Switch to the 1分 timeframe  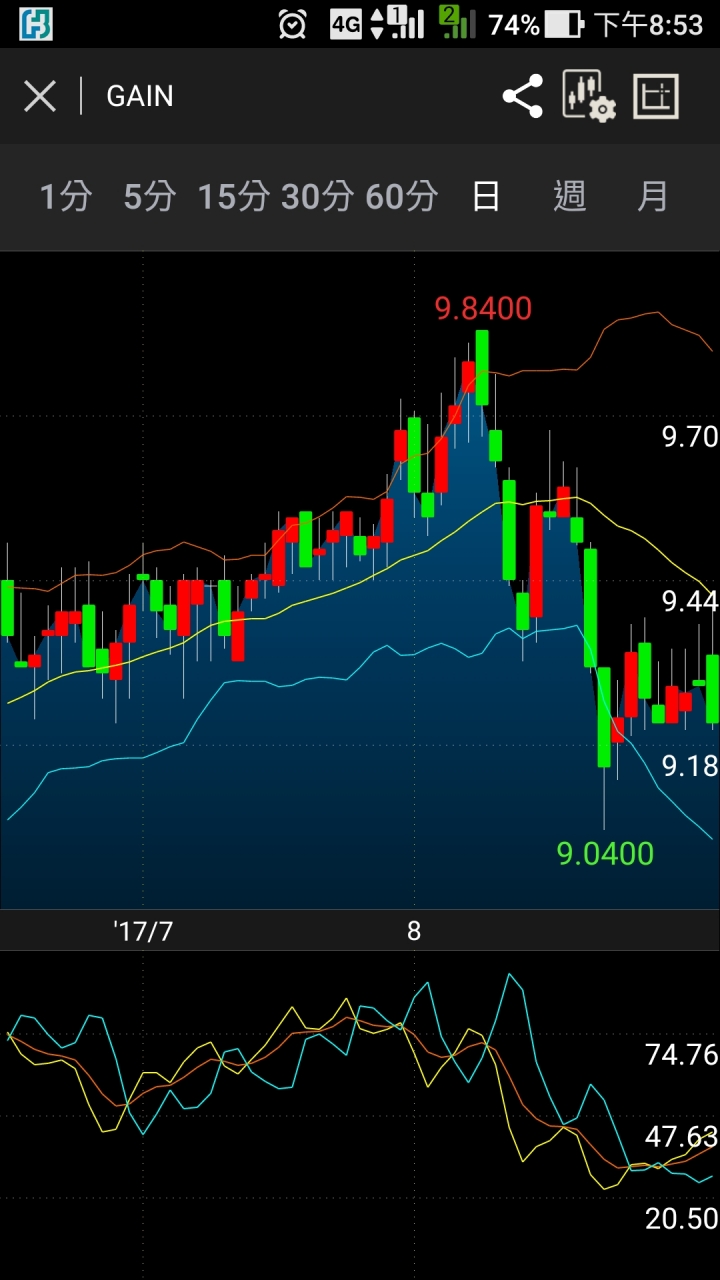(65, 197)
